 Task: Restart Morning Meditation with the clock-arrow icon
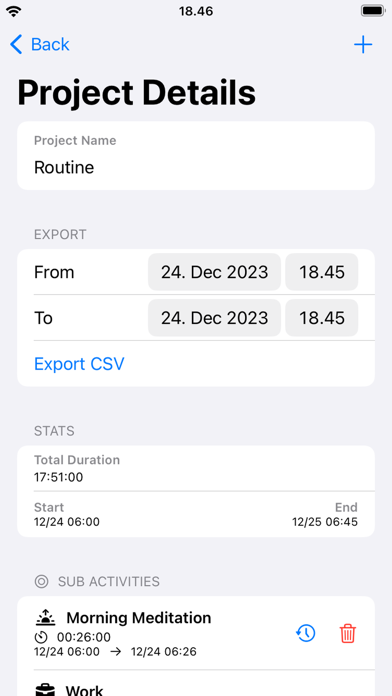pos(306,633)
